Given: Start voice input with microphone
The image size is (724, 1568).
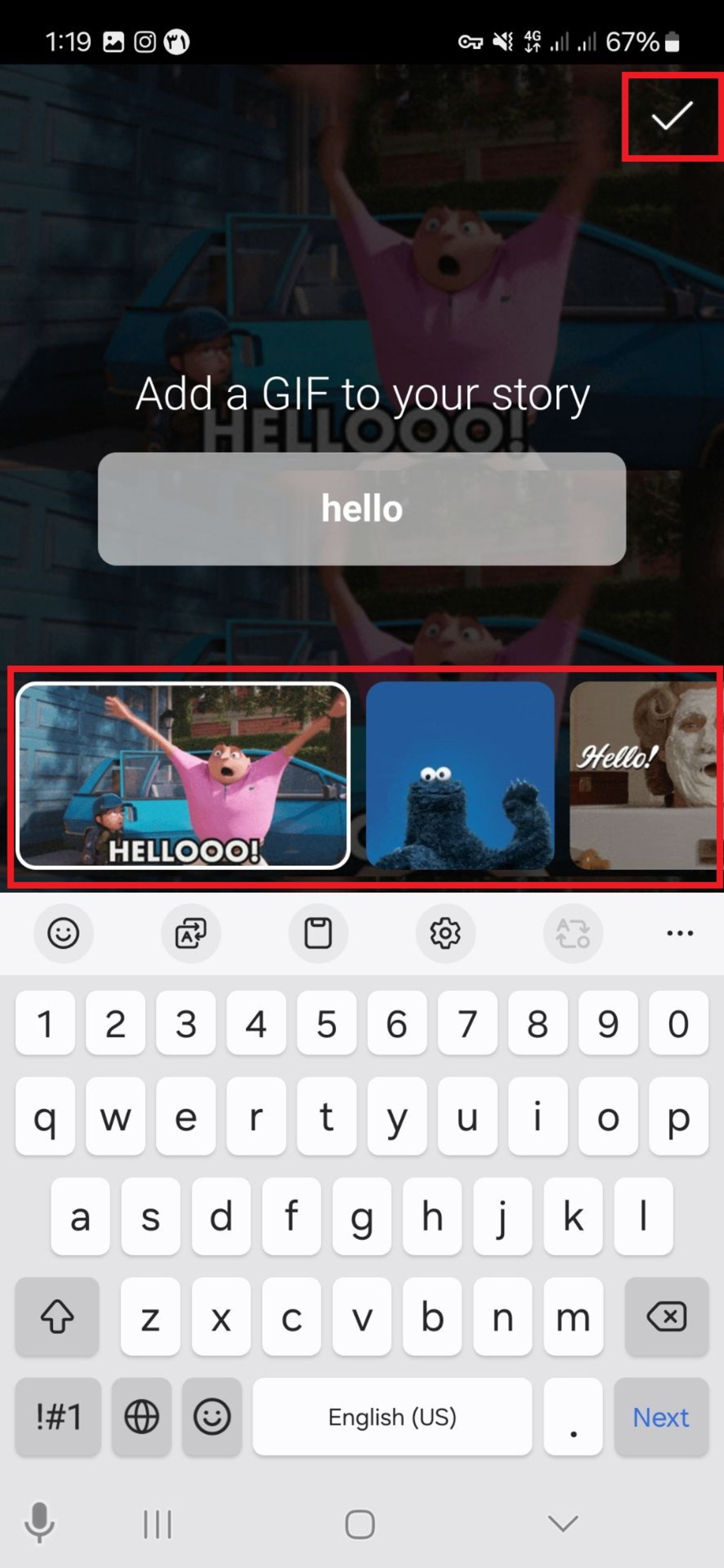Looking at the screenshot, I should point(40,1523).
